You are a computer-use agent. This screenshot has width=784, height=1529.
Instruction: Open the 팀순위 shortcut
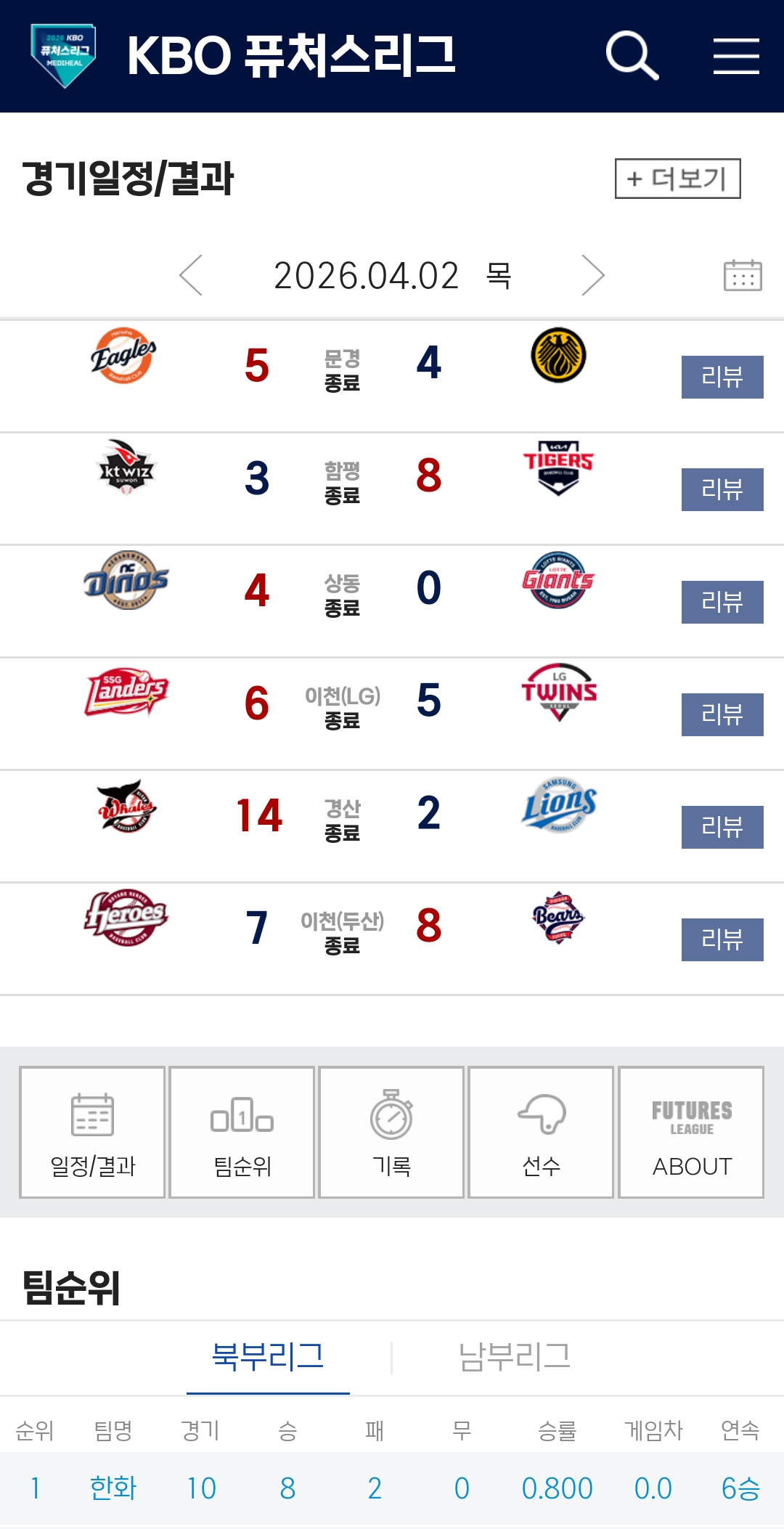tap(242, 1132)
